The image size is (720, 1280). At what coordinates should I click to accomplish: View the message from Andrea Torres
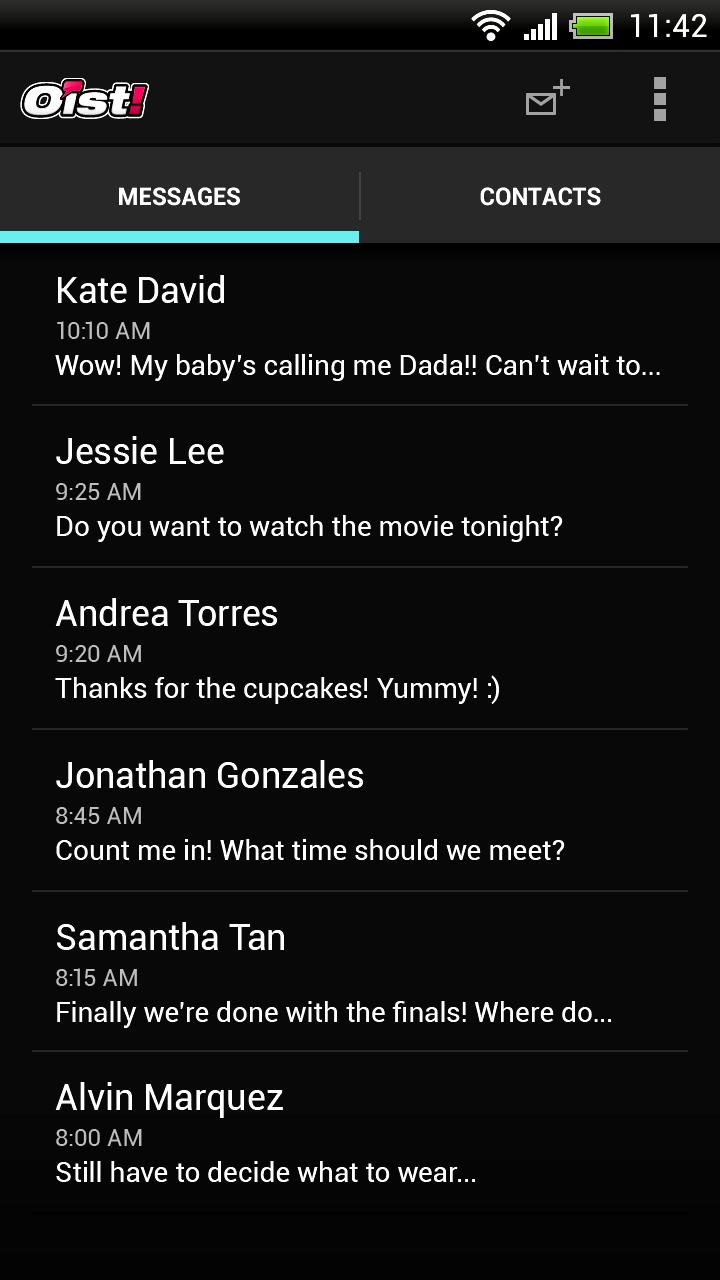click(360, 649)
